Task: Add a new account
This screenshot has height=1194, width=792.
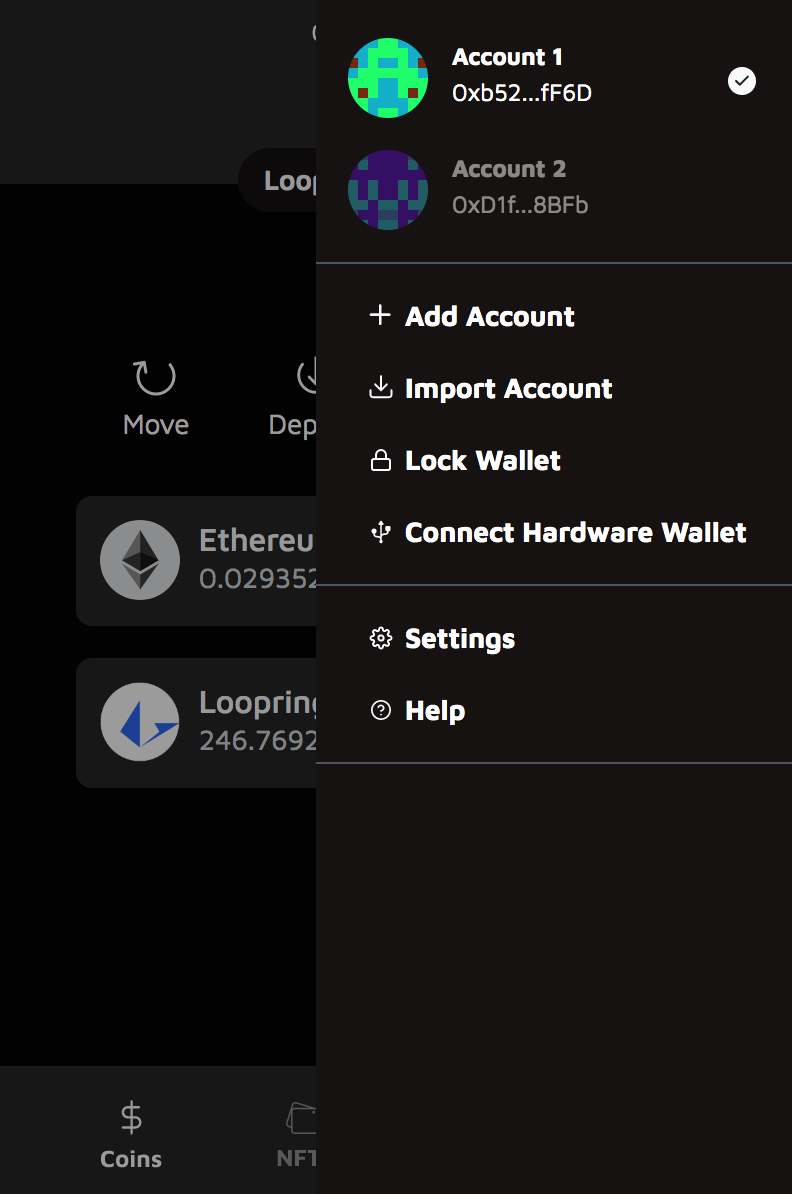Action: click(489, 317)
